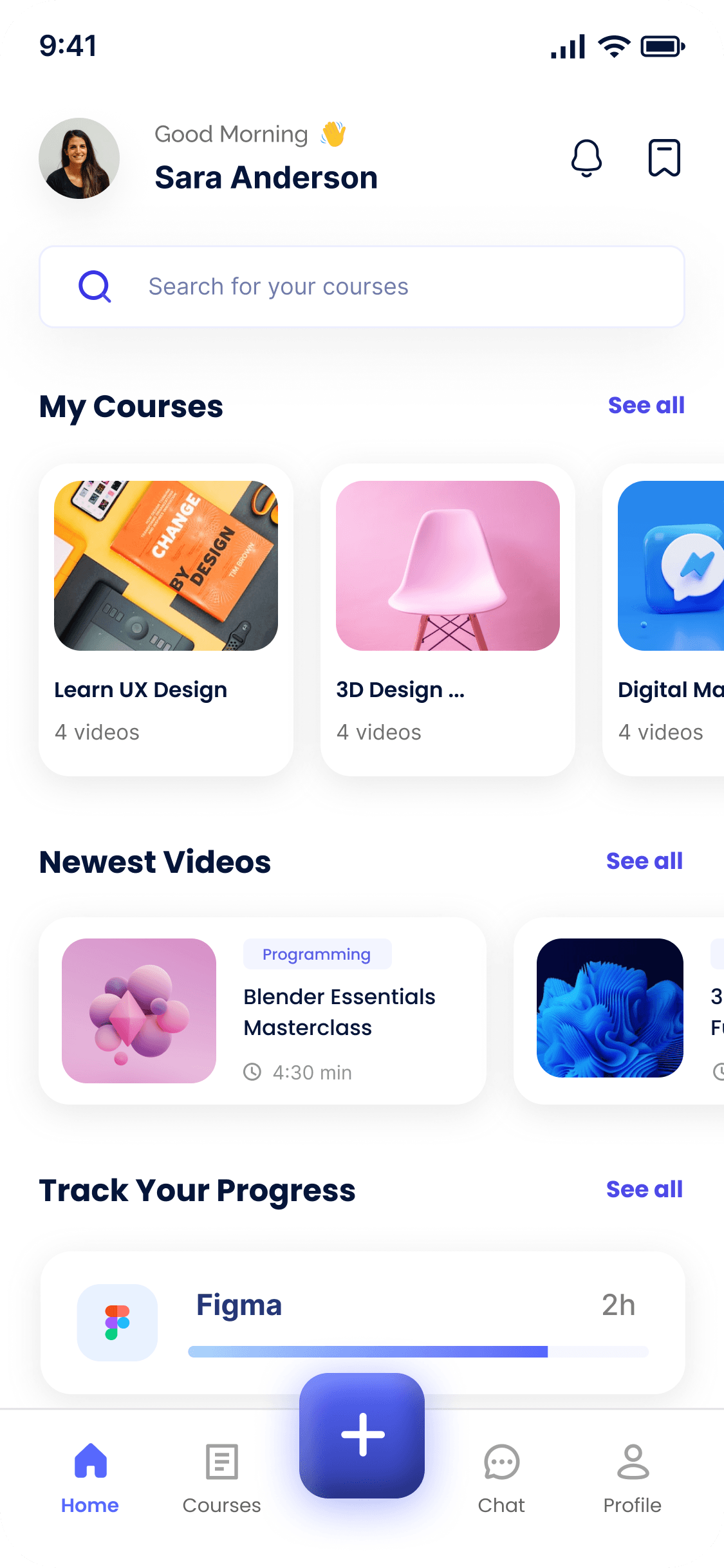Open the blue abstract video card
The width and height of the screenshot is (724, 1568).
click(x=619, y=1011)
